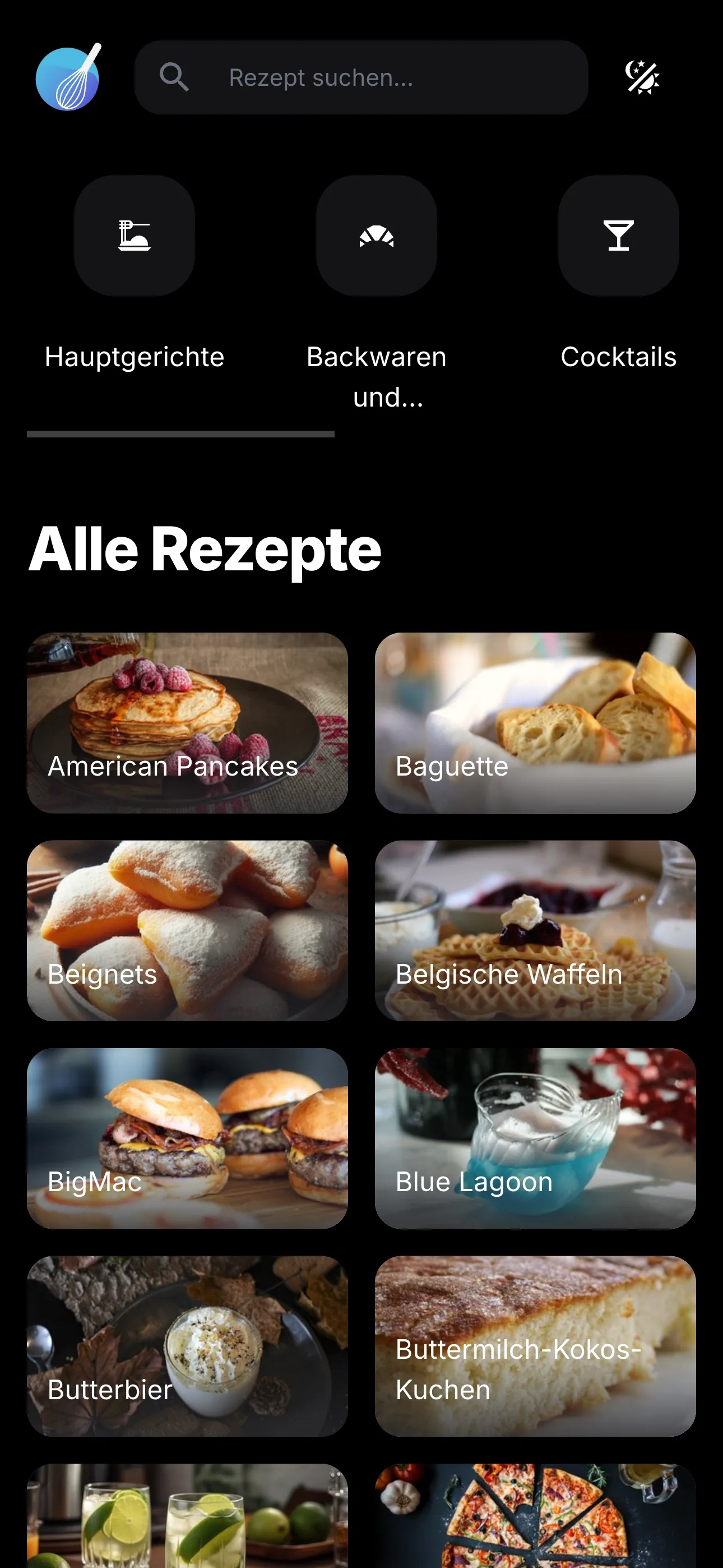Image resolution: width=723 pixels, height=1568 pixels.
Task: Click the magnifier icon in the search bar
Action: 174,77
